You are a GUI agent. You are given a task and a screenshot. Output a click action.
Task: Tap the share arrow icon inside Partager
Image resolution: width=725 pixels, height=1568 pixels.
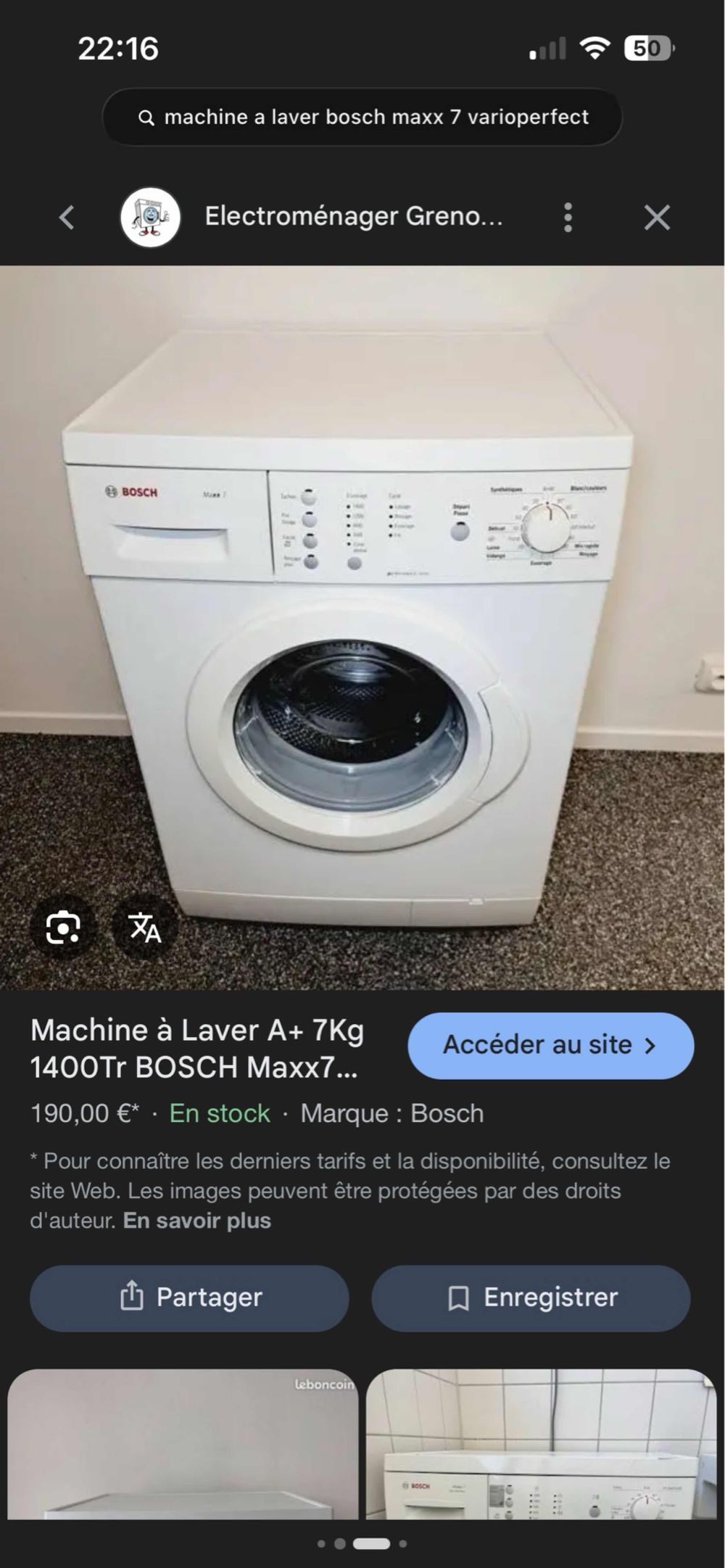point(133,1298)
